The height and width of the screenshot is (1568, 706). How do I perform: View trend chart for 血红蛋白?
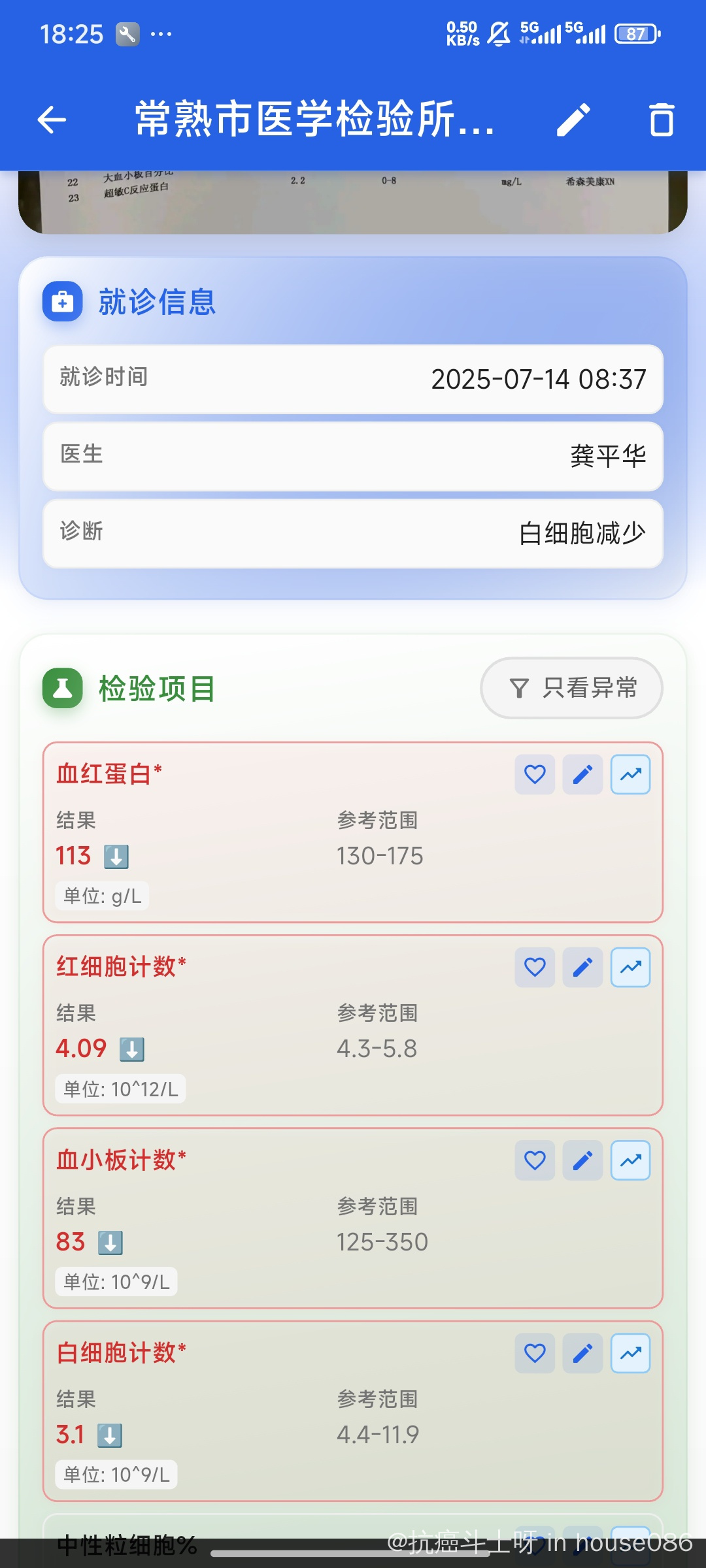(x=630, y=775)
